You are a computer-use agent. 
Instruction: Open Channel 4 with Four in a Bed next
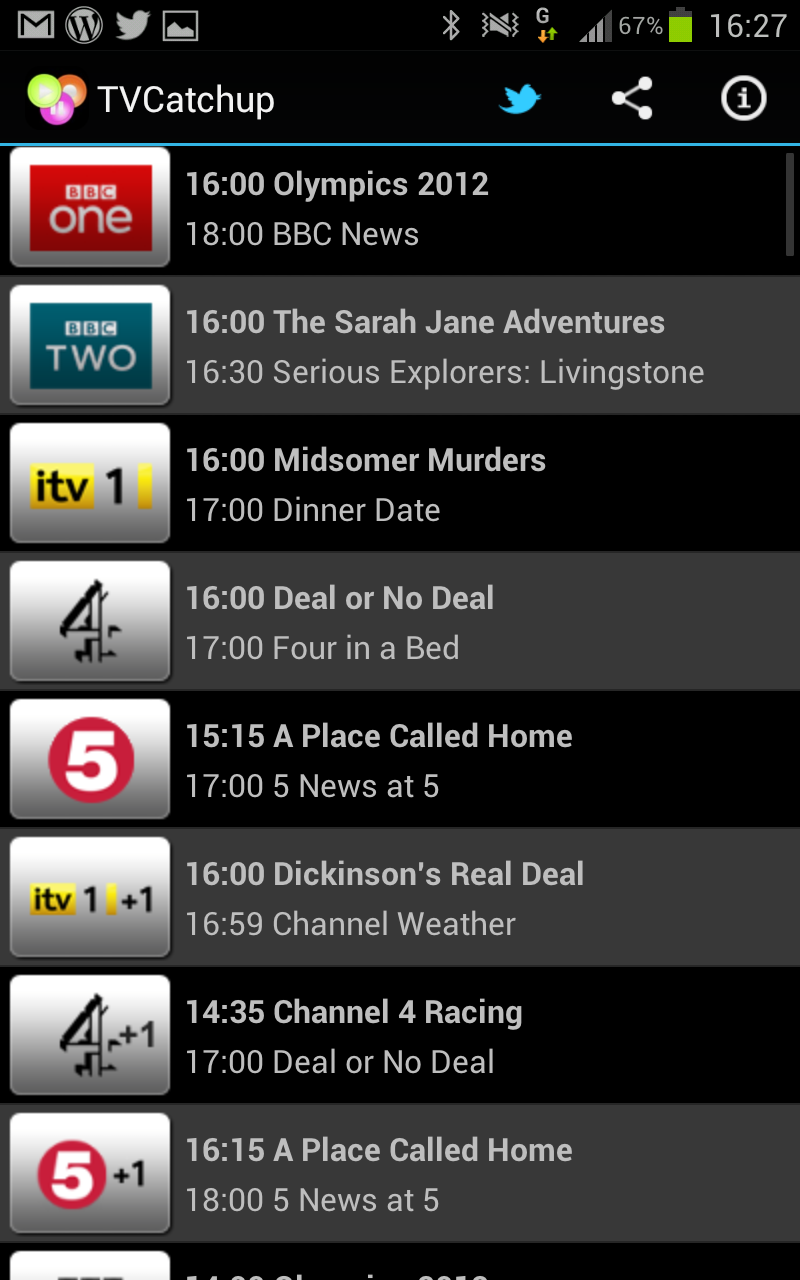(400, 622)
